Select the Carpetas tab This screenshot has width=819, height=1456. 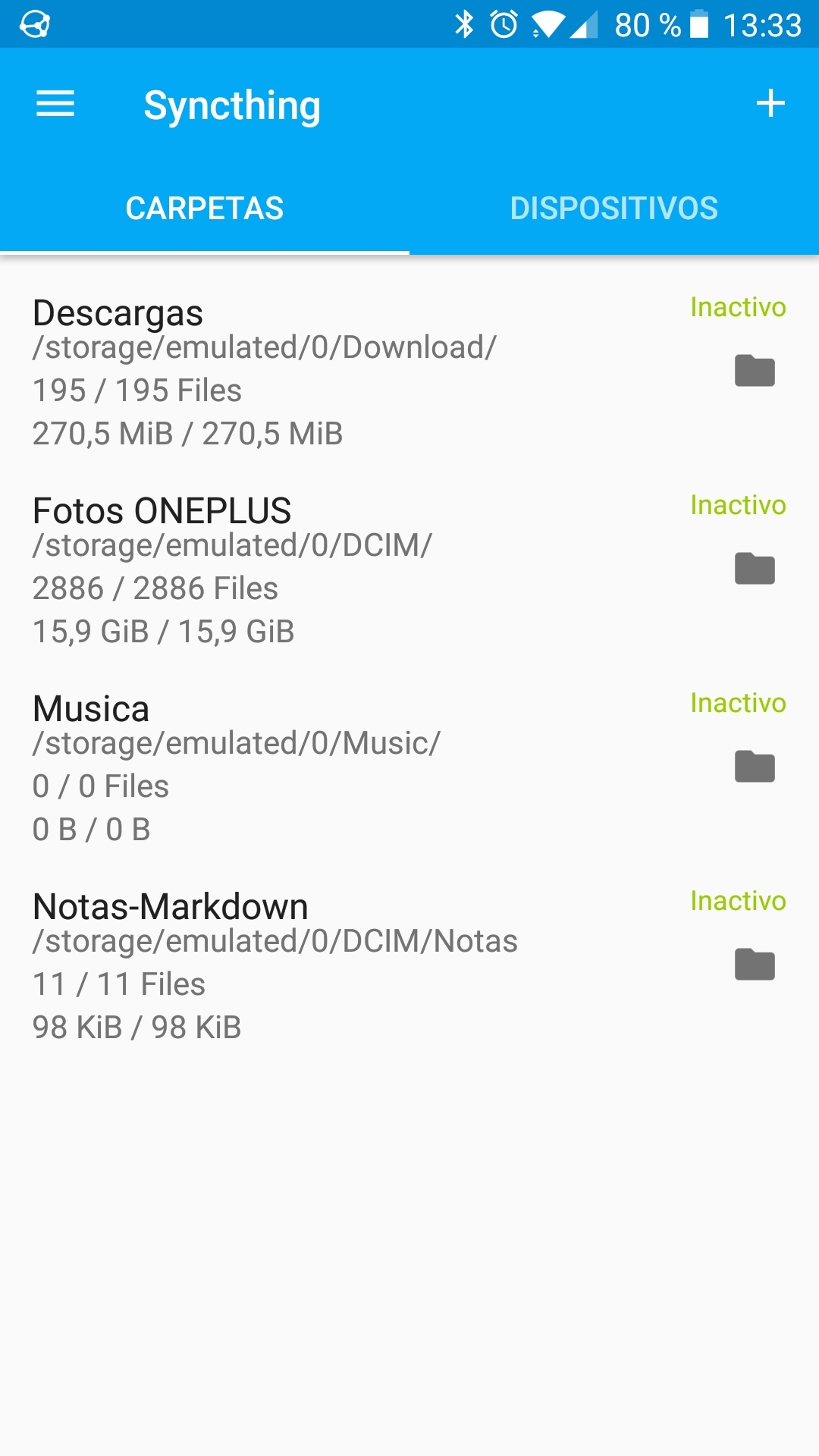[x=205, y=208]
